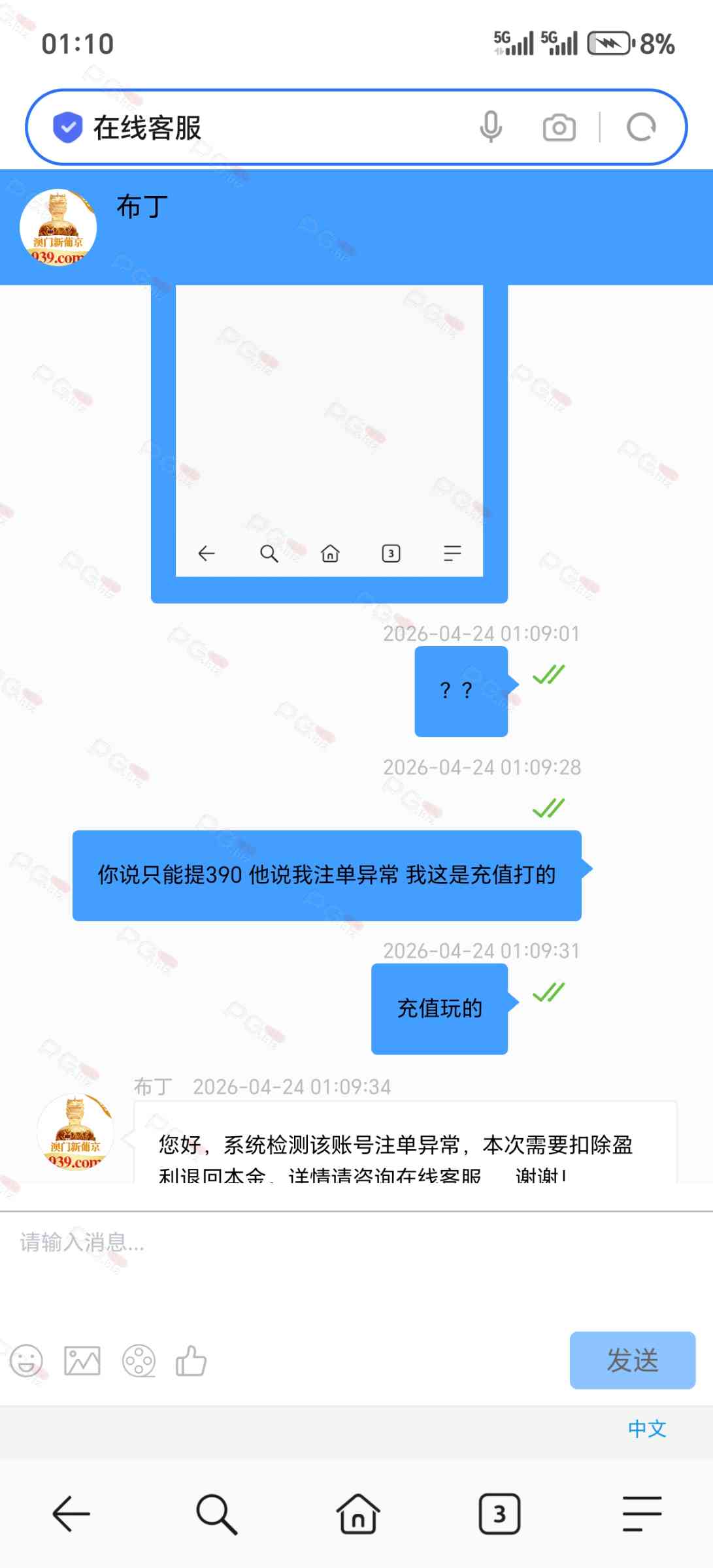Attach a video with the film reel icon
This screenshot has width=713, height=1568.
click(x=139, y=1362)
